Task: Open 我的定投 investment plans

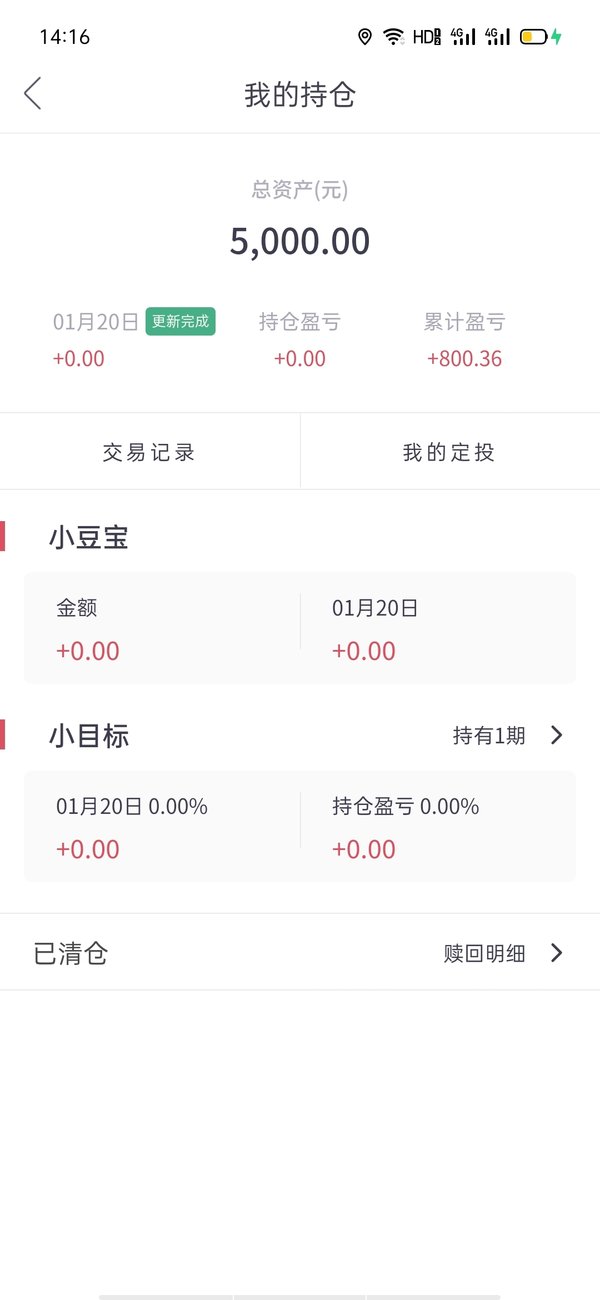Action: click(450, 452)
